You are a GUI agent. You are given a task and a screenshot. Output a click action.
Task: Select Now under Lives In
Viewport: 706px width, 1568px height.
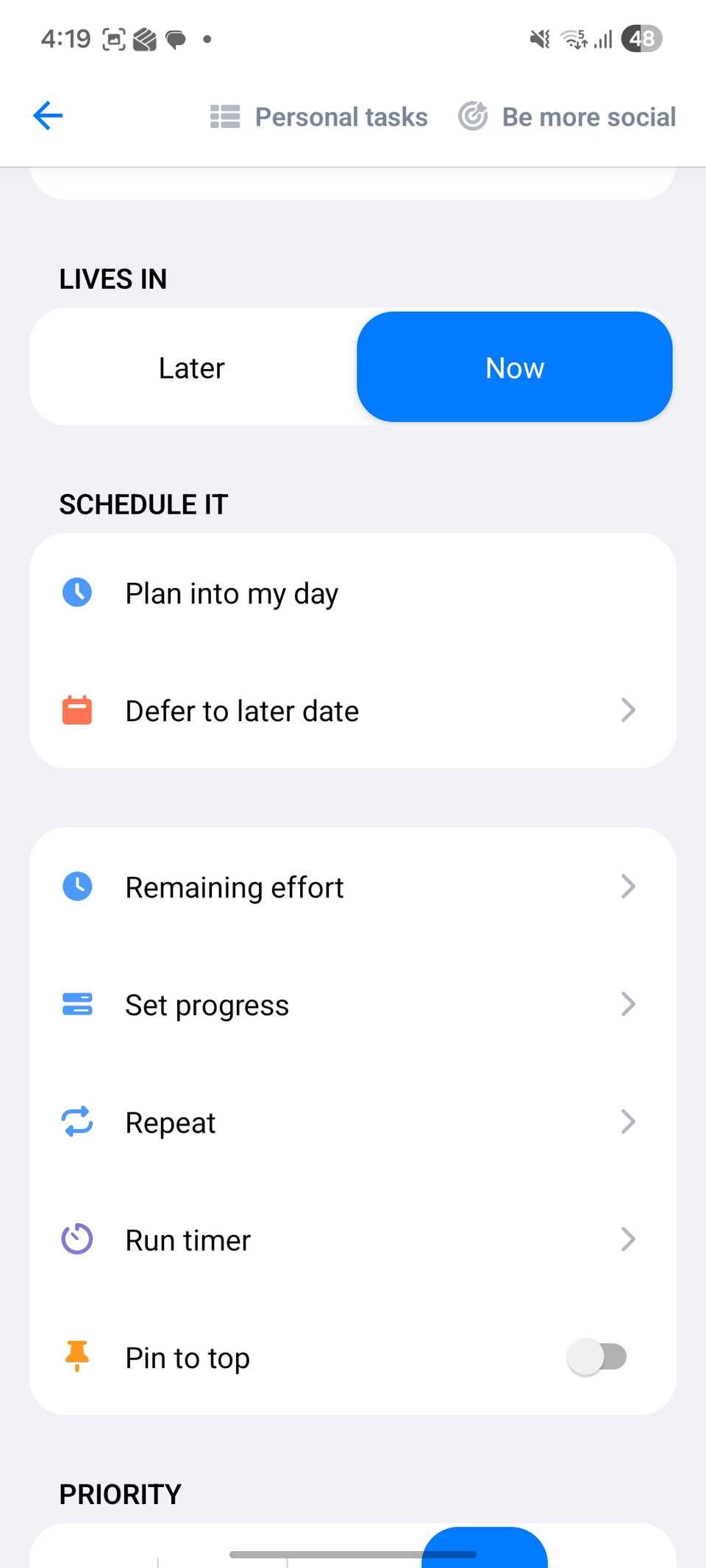point(514,368)
